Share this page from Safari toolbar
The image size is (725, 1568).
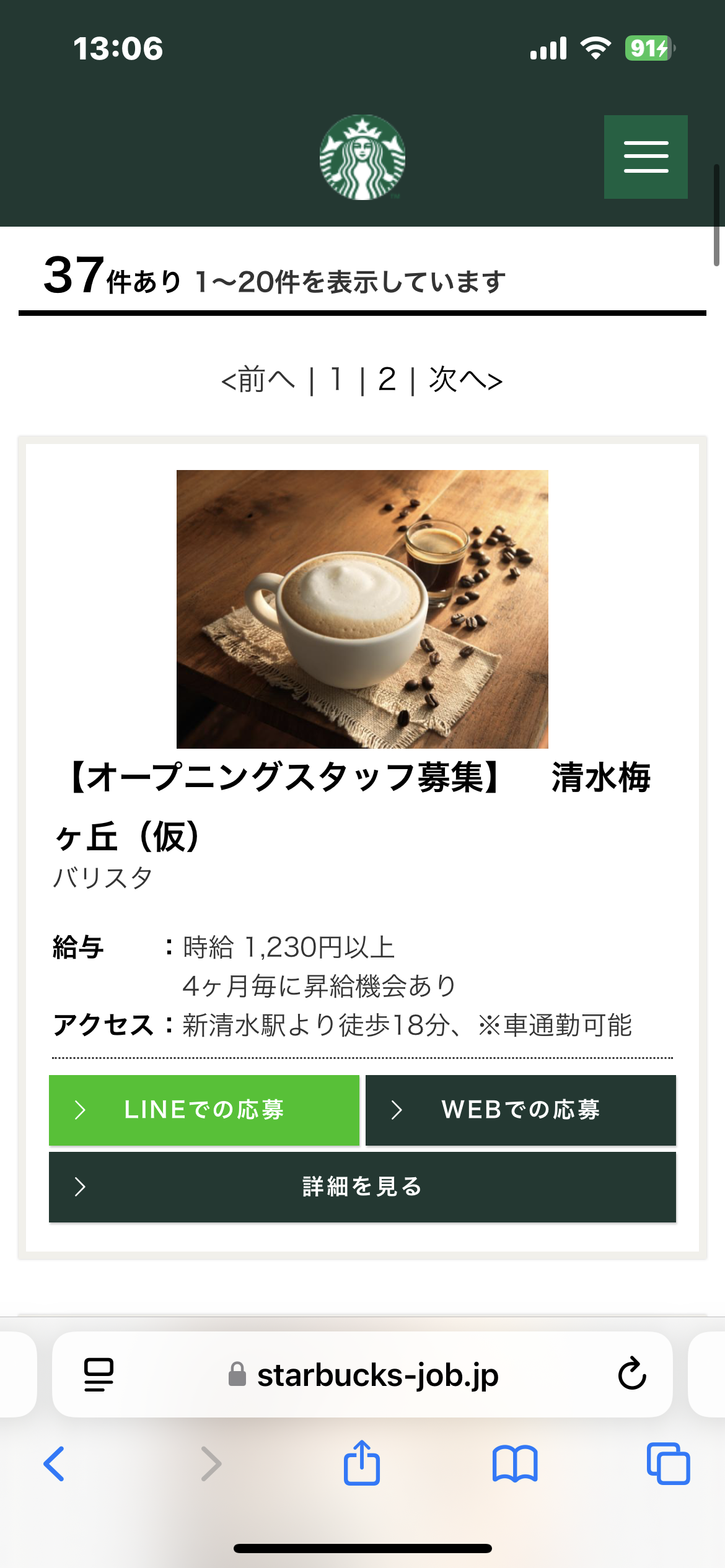click(362, 1463)
